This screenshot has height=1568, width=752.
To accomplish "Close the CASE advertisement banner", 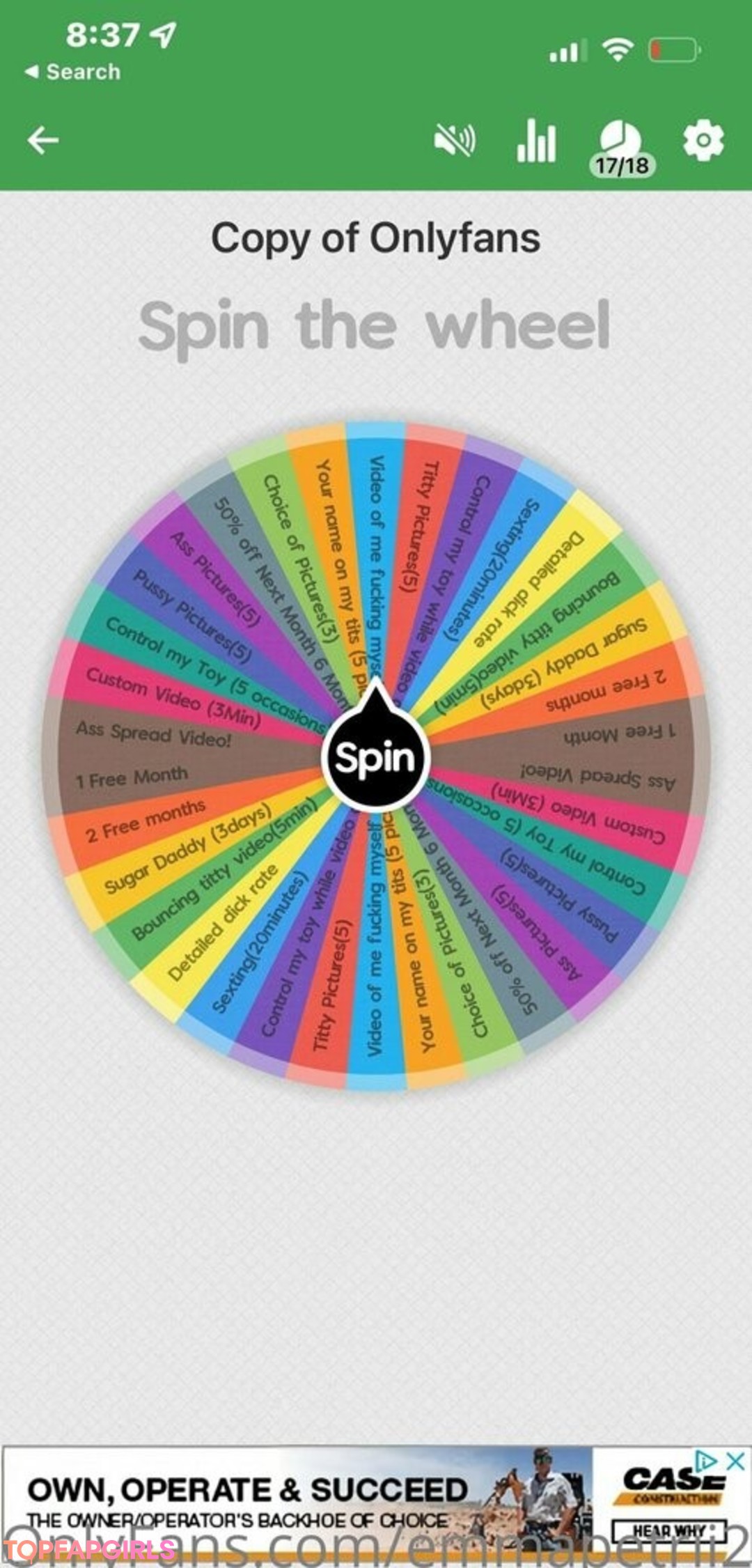I will [735, 1461].
